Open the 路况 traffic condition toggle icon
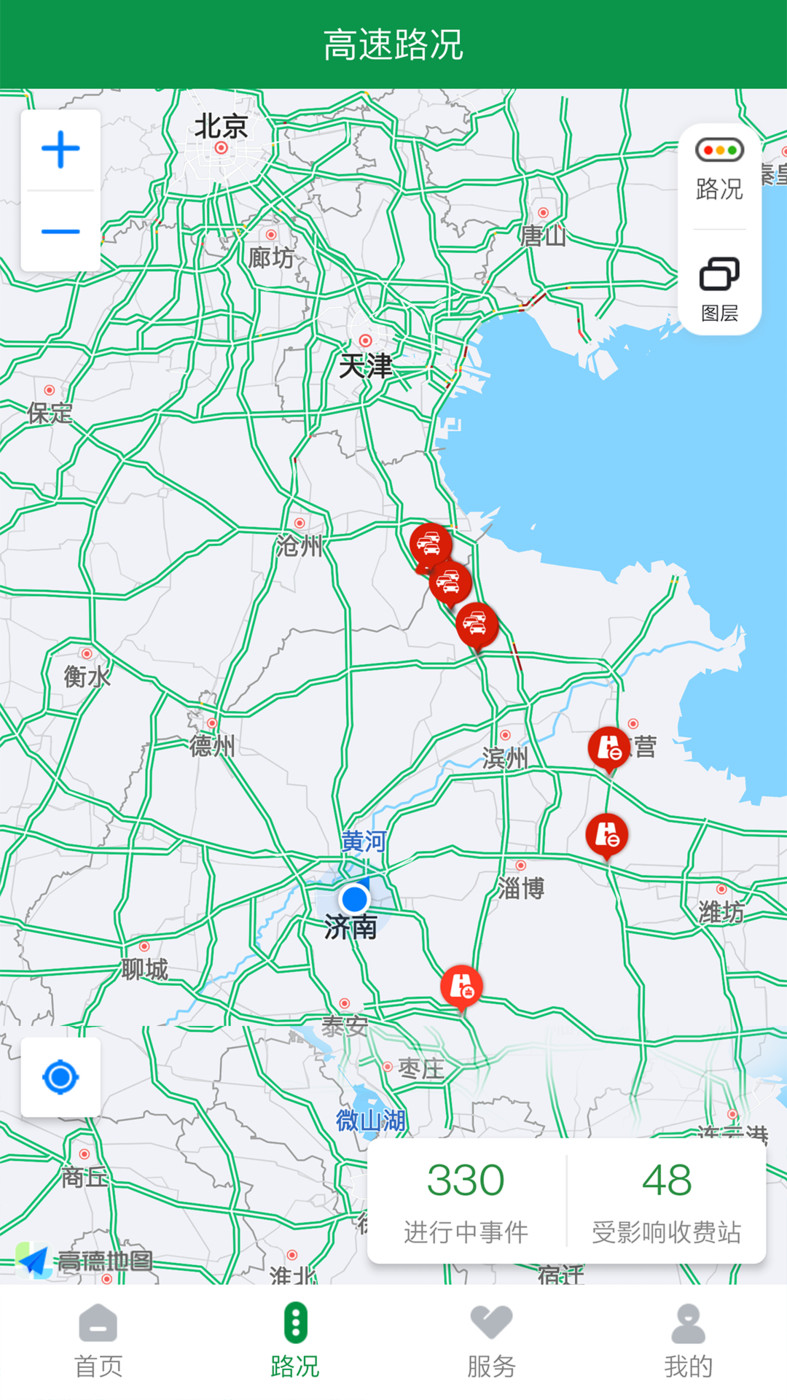Screen dimensions: 787x1400 719,165
